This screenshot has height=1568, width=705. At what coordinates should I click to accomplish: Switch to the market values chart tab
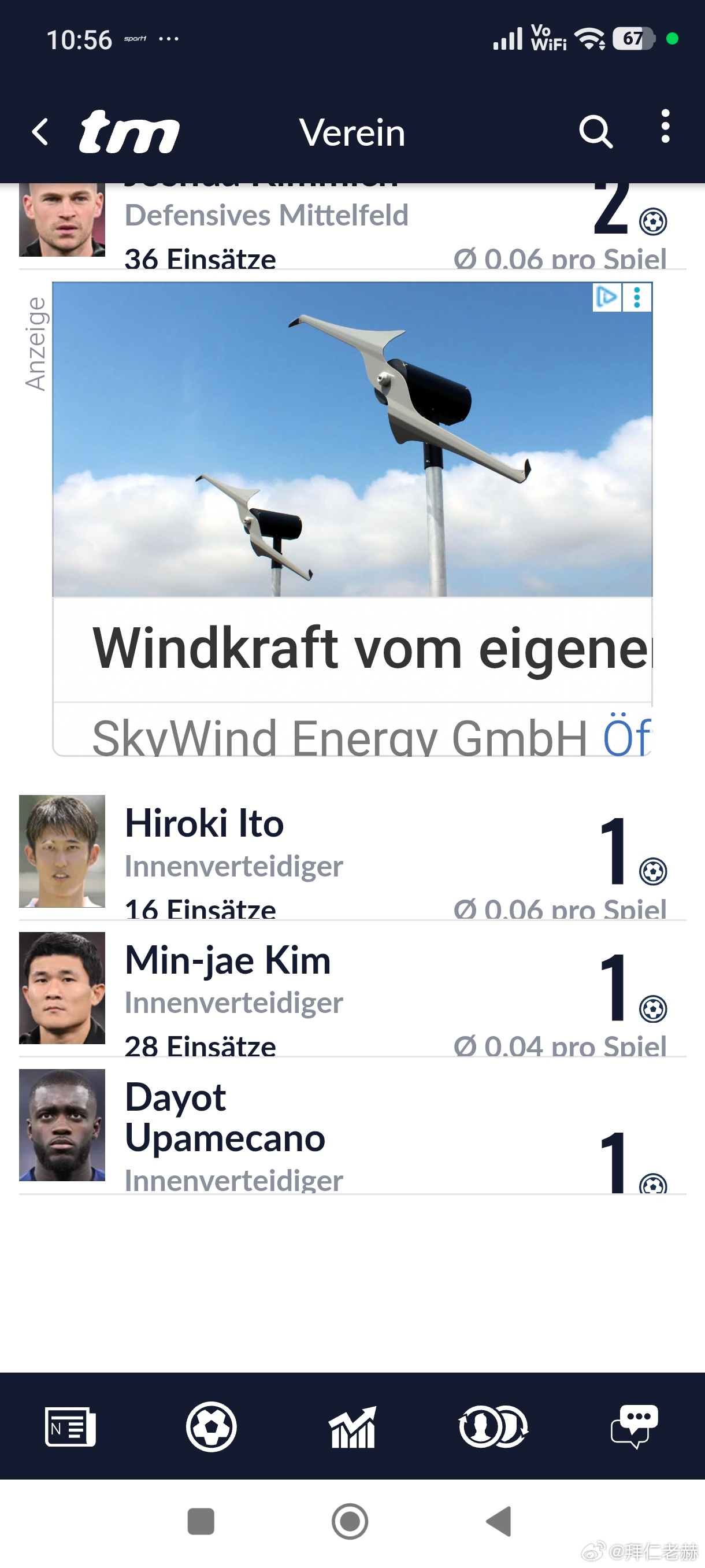(x=352, y=1426)
